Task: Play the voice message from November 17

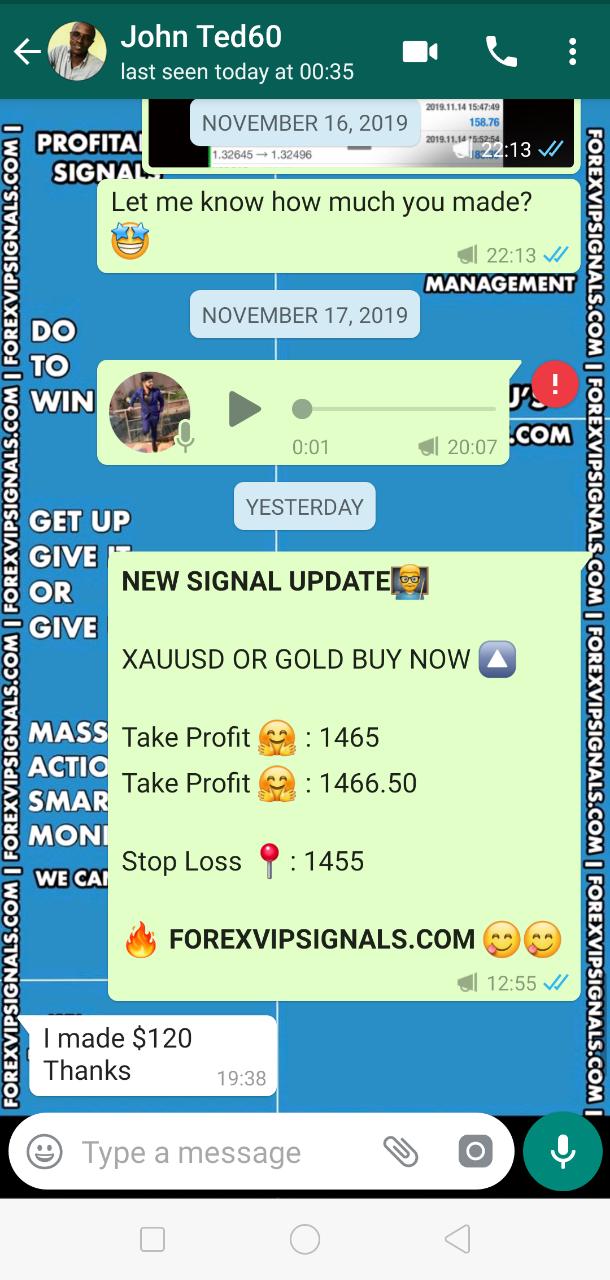Action: (244, 409)
